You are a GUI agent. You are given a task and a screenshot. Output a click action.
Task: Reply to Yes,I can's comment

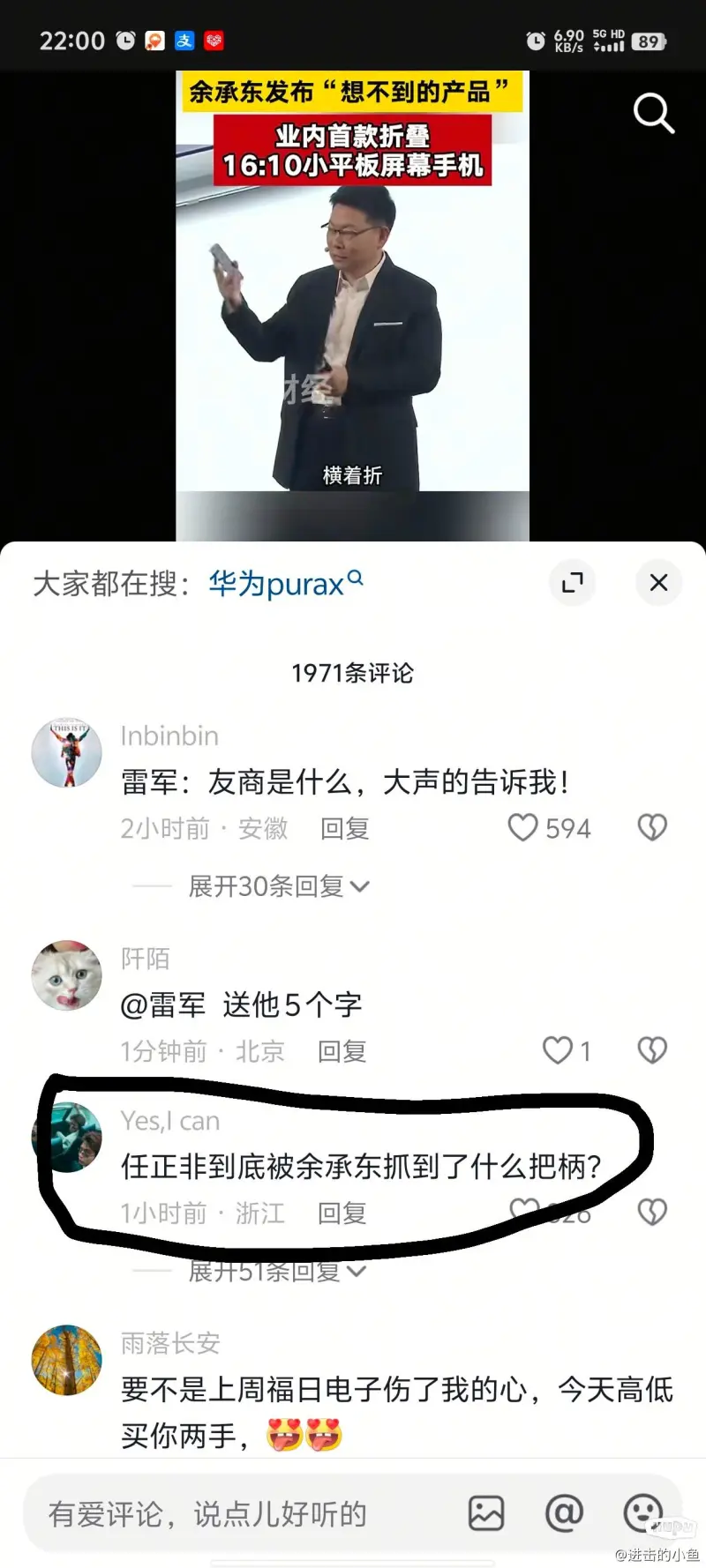coord(342,1213)
